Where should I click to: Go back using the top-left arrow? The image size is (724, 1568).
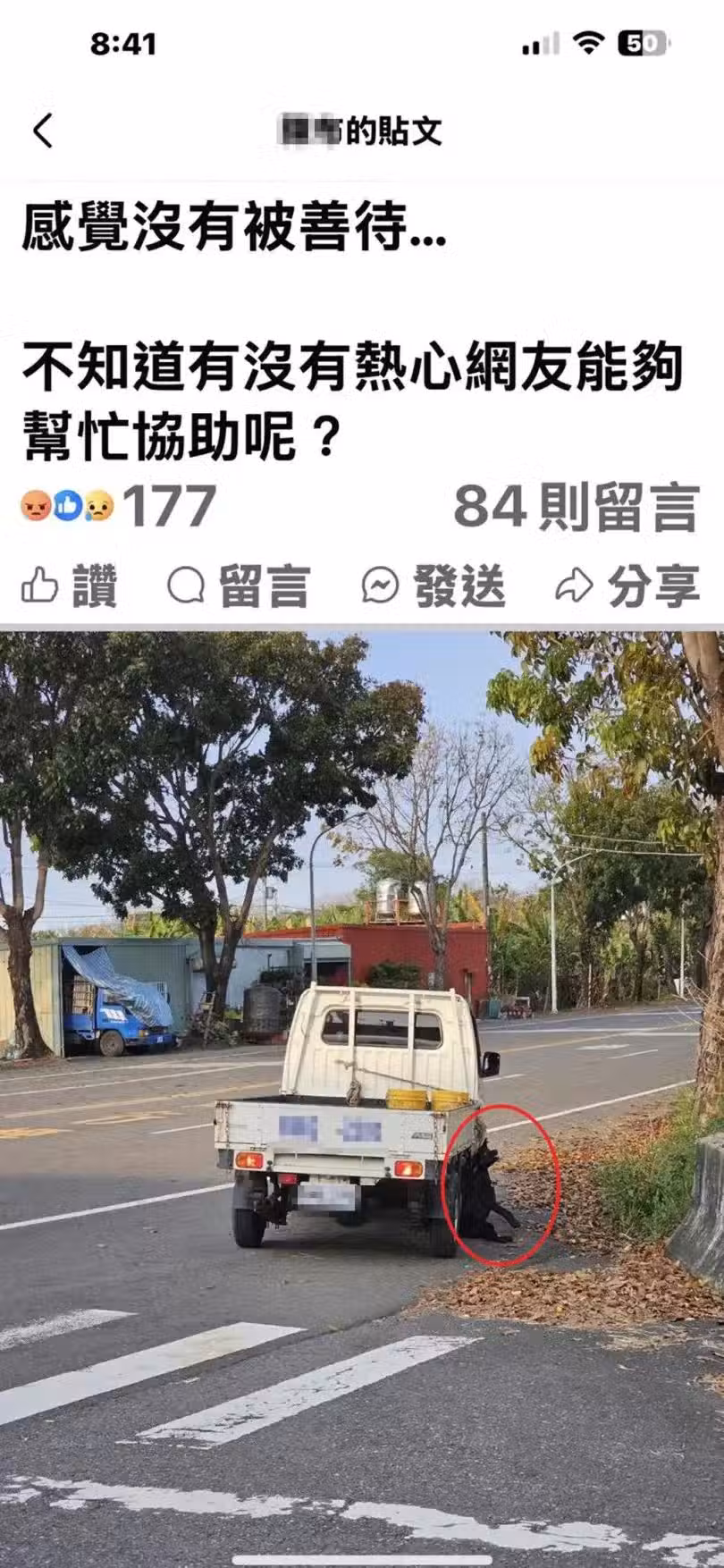pos(43,131)
